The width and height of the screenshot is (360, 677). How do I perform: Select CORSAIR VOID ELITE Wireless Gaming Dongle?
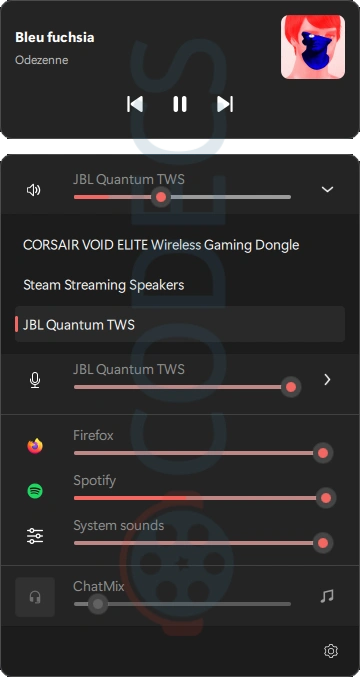pos(161,245)
